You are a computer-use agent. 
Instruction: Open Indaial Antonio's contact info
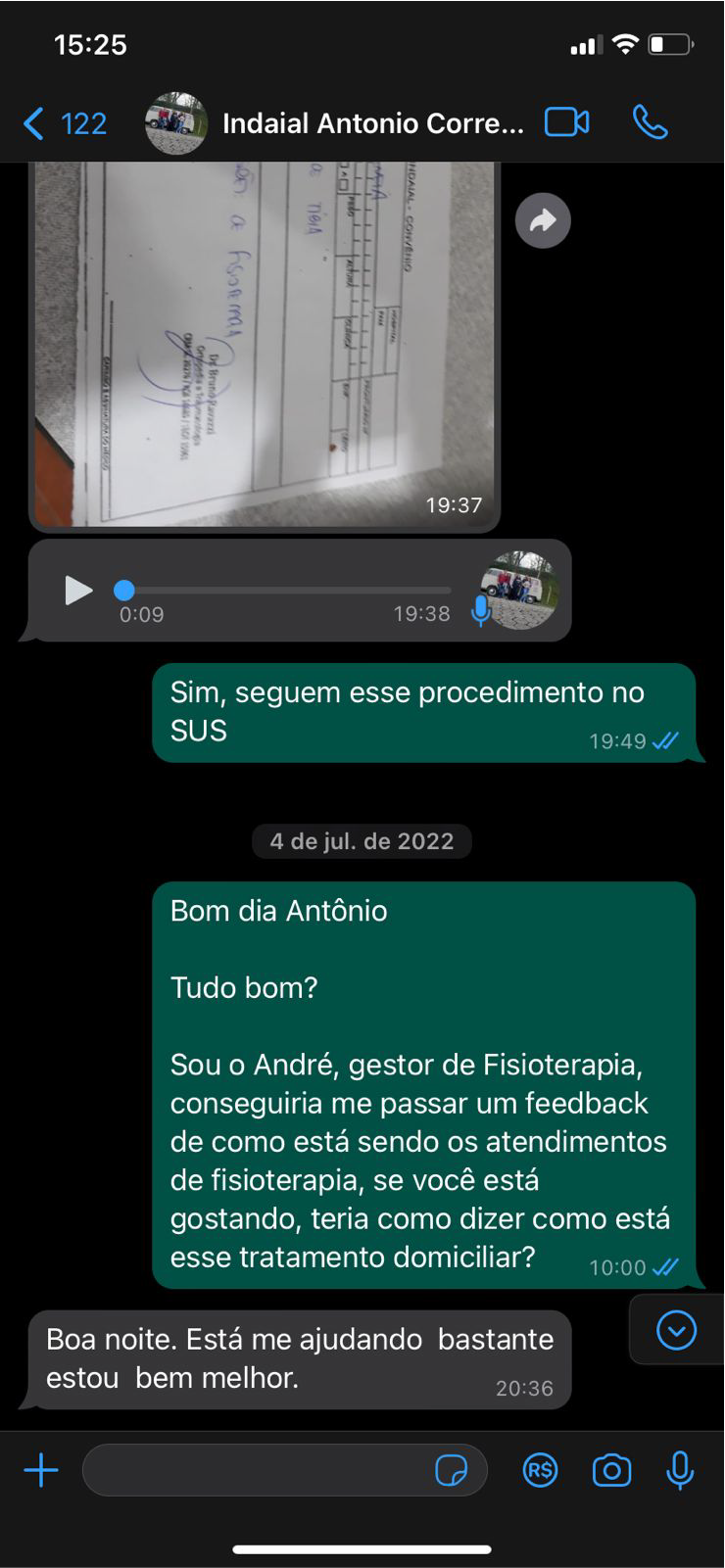372,123
